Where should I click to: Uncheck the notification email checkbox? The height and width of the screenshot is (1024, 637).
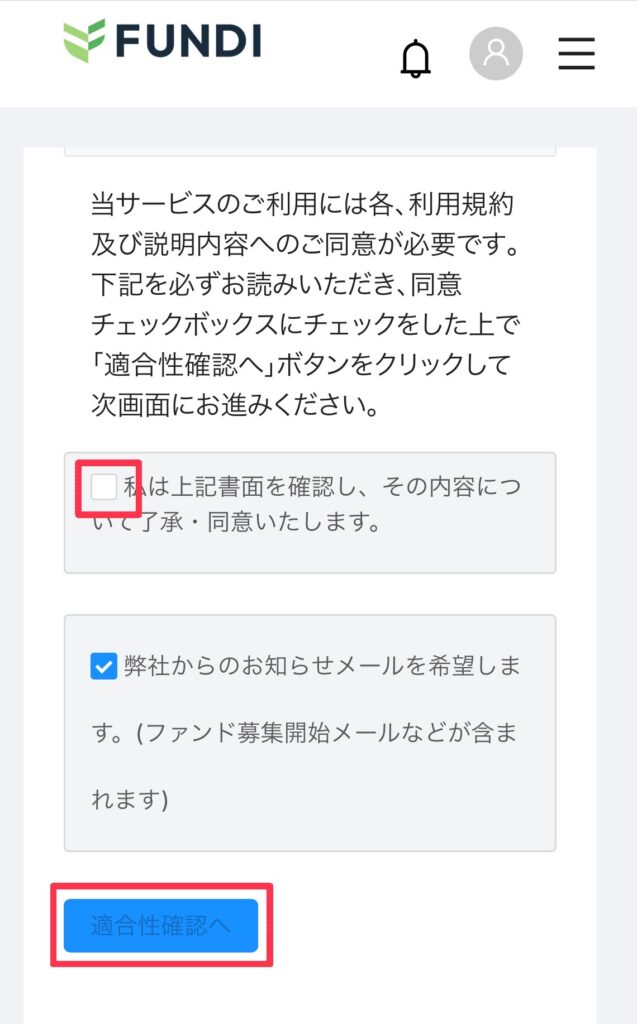point(104,667)
